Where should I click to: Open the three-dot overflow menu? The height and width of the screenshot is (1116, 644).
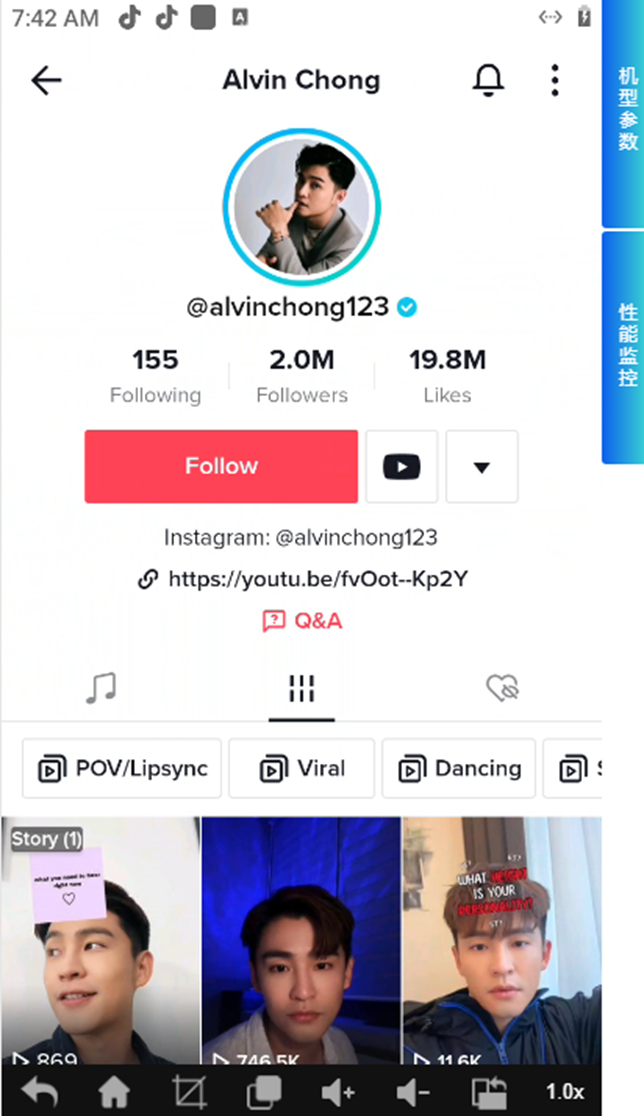click(555, 81)
